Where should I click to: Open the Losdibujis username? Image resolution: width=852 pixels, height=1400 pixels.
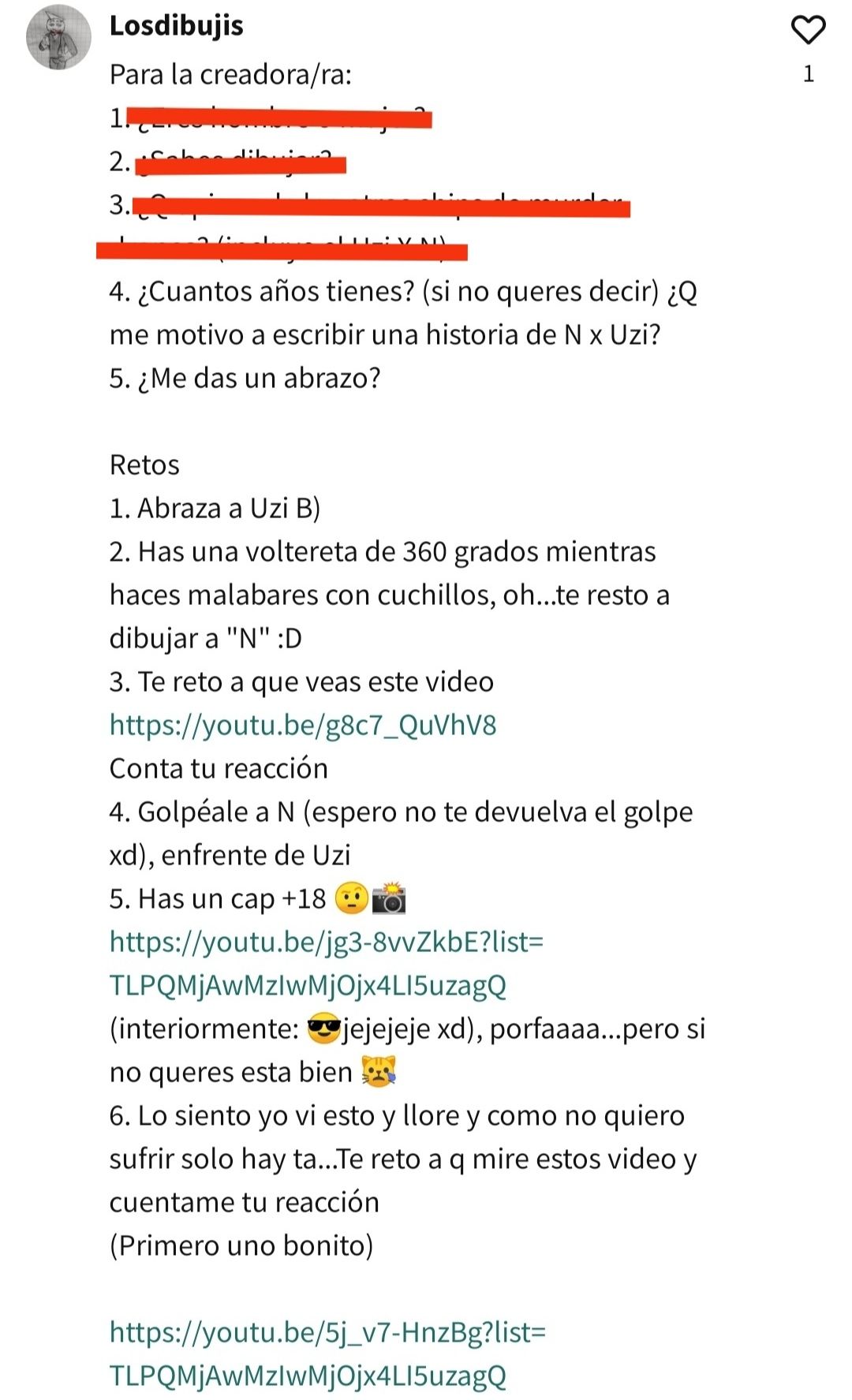coord(176,25)
